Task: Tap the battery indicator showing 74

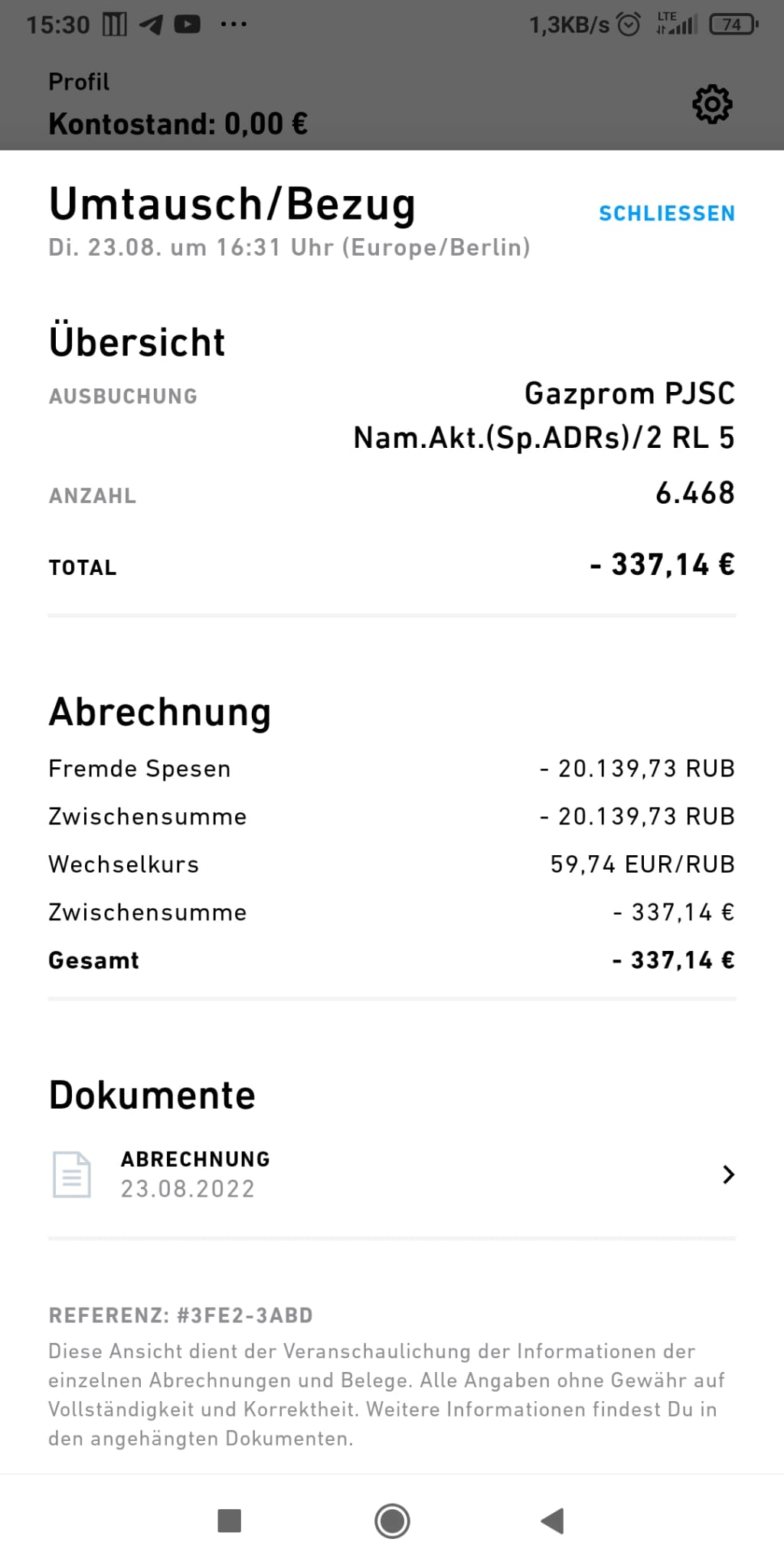Action: pyautogui.click(x=731, y=24)
